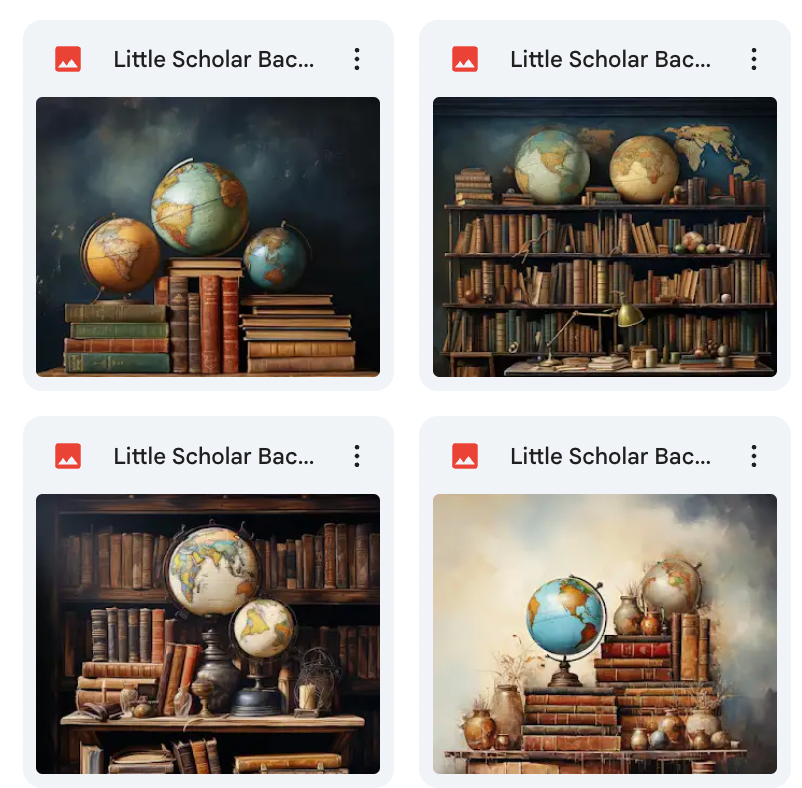Open the cream watercolor image with blue globe
The width and height of the screenshot is (802, 788).
[x=604, y=633]
